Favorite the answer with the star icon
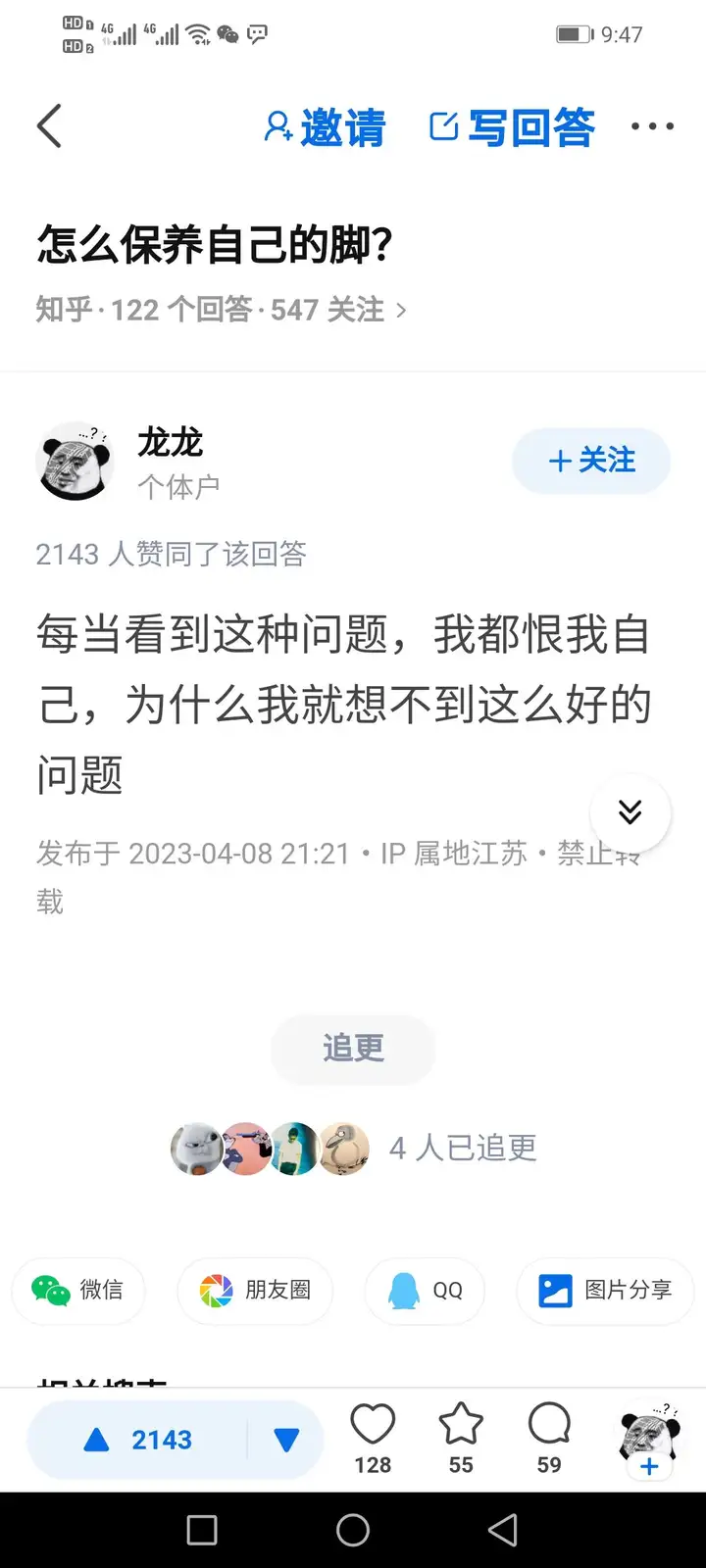 461,1437
